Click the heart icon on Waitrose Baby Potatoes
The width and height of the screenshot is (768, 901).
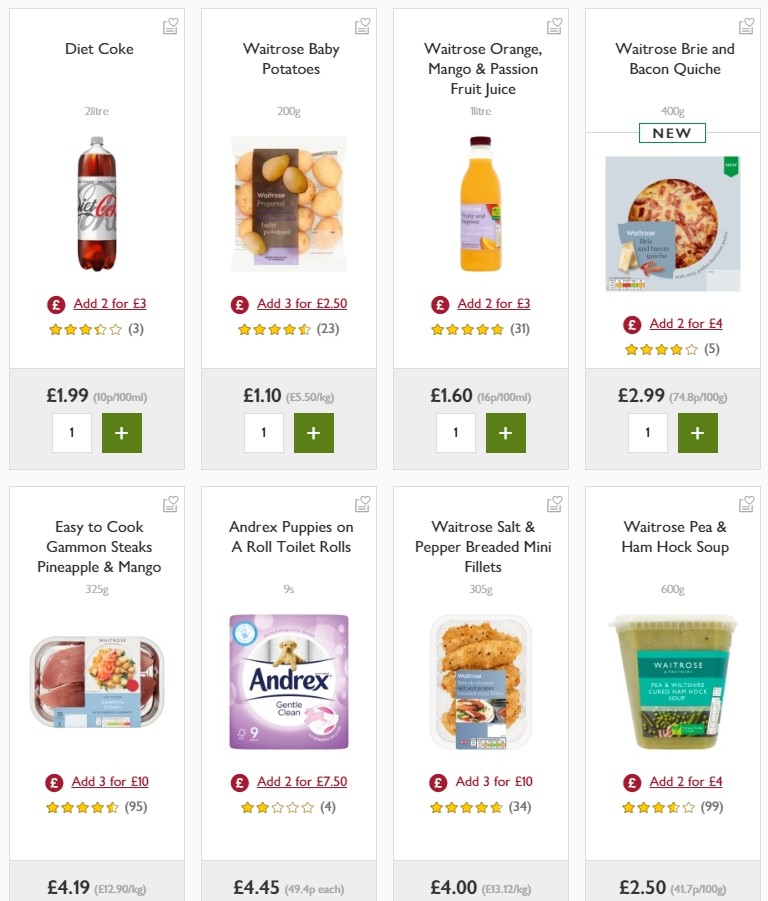click(x=362, y=27)
